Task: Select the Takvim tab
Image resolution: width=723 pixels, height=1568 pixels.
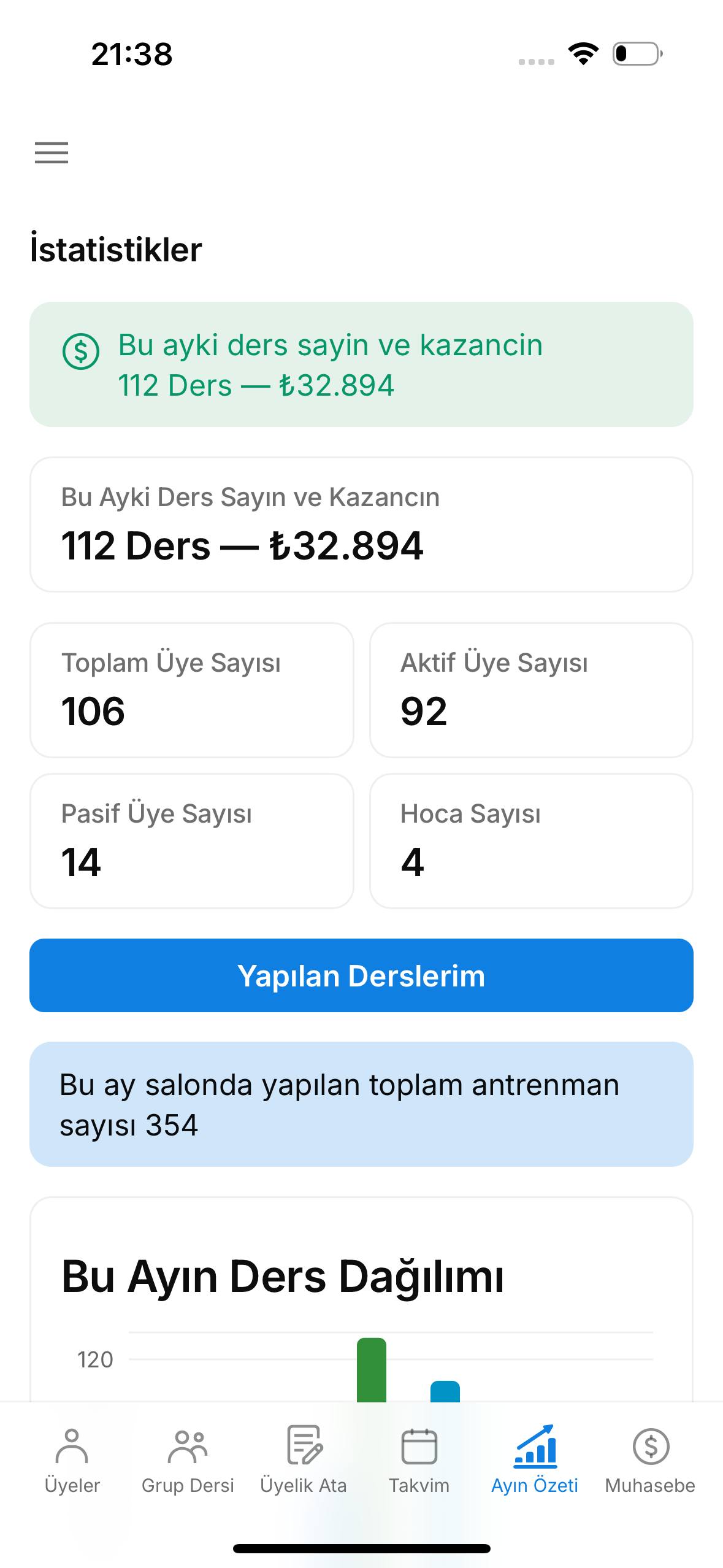Action: coord(419,1460)
